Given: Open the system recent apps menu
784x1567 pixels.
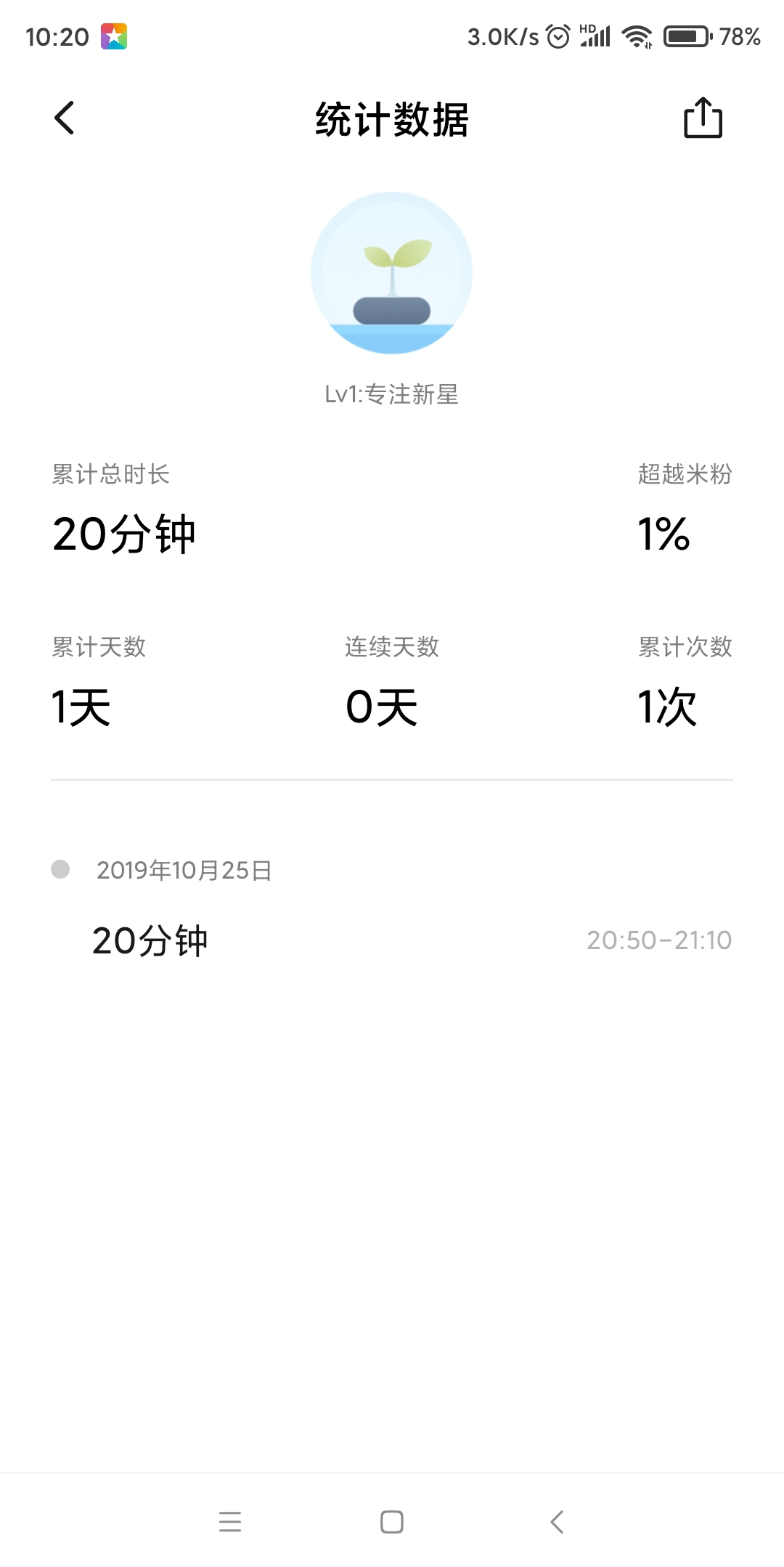Looking at the screenshot, I should (230, 1521).
